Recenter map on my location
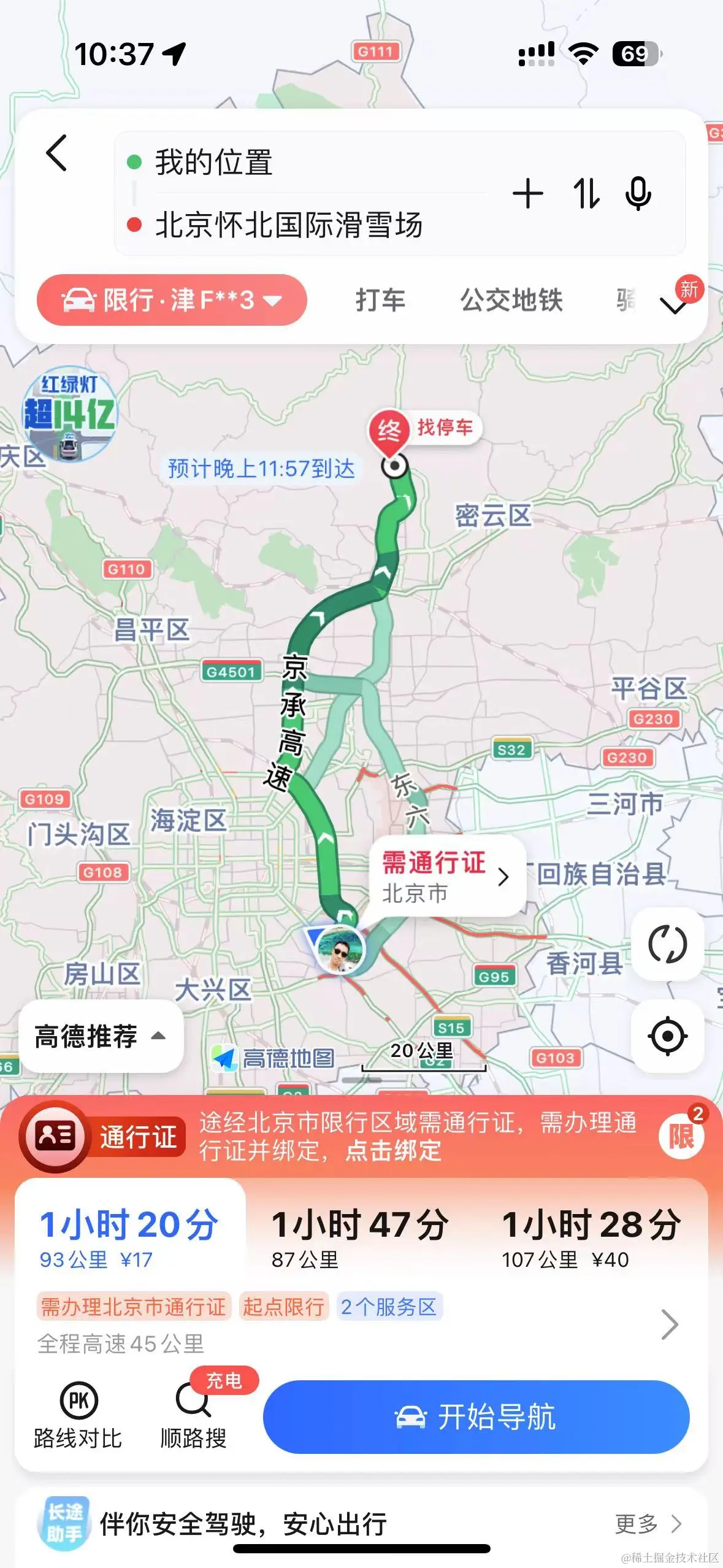 click(667, 1036)
